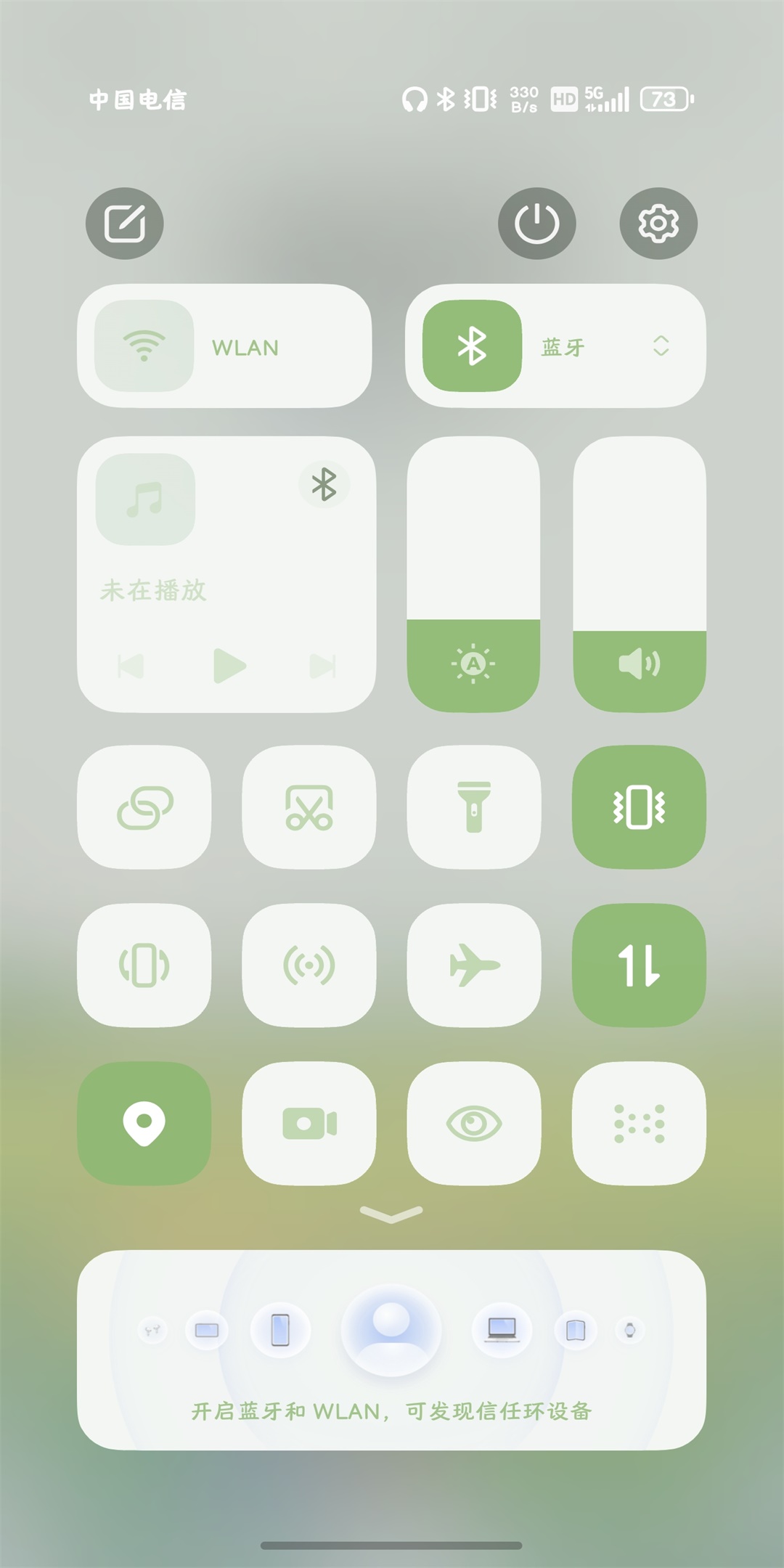
Task: Open Bluetooth audio output in media card
Action: tap(324, 484)
